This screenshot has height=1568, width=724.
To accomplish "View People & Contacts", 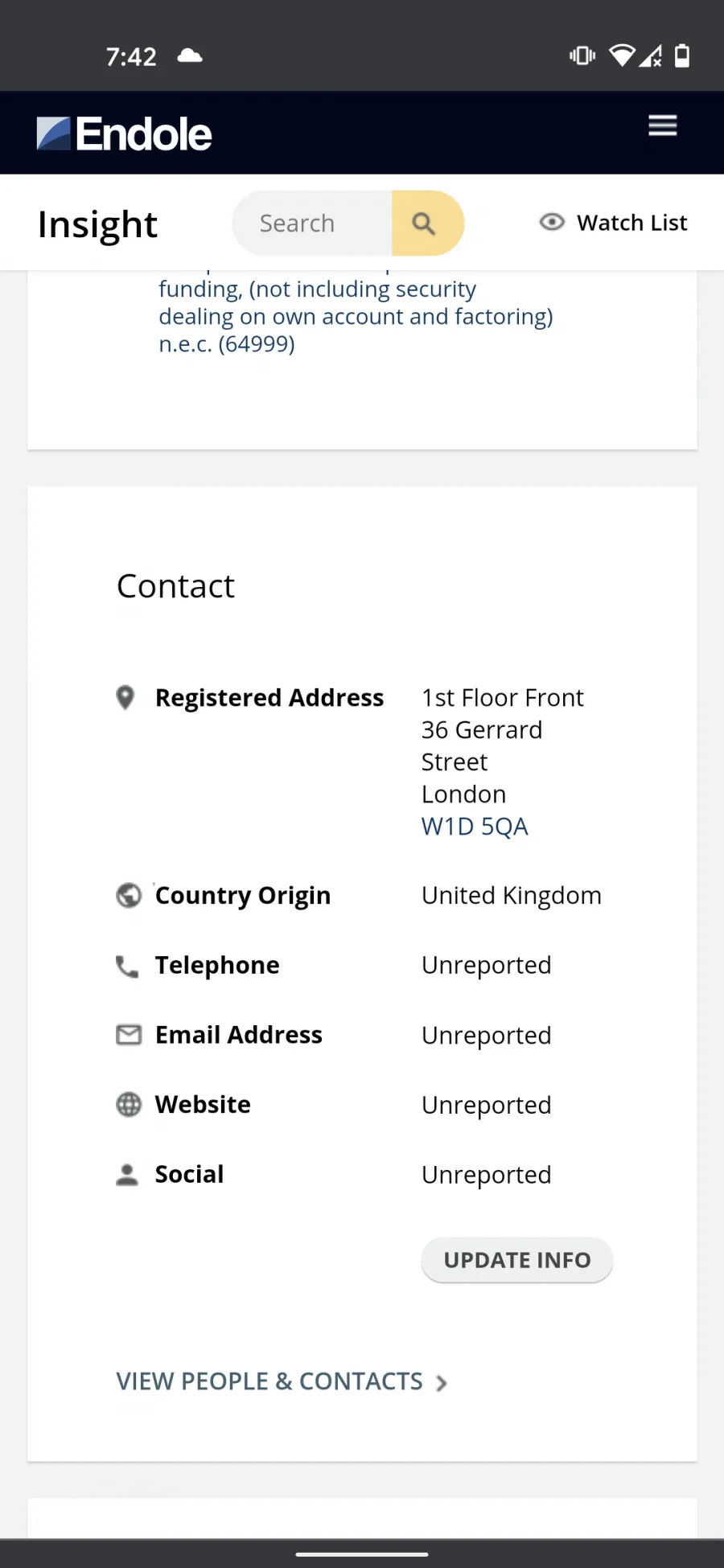I will (x=282, y=1381).
